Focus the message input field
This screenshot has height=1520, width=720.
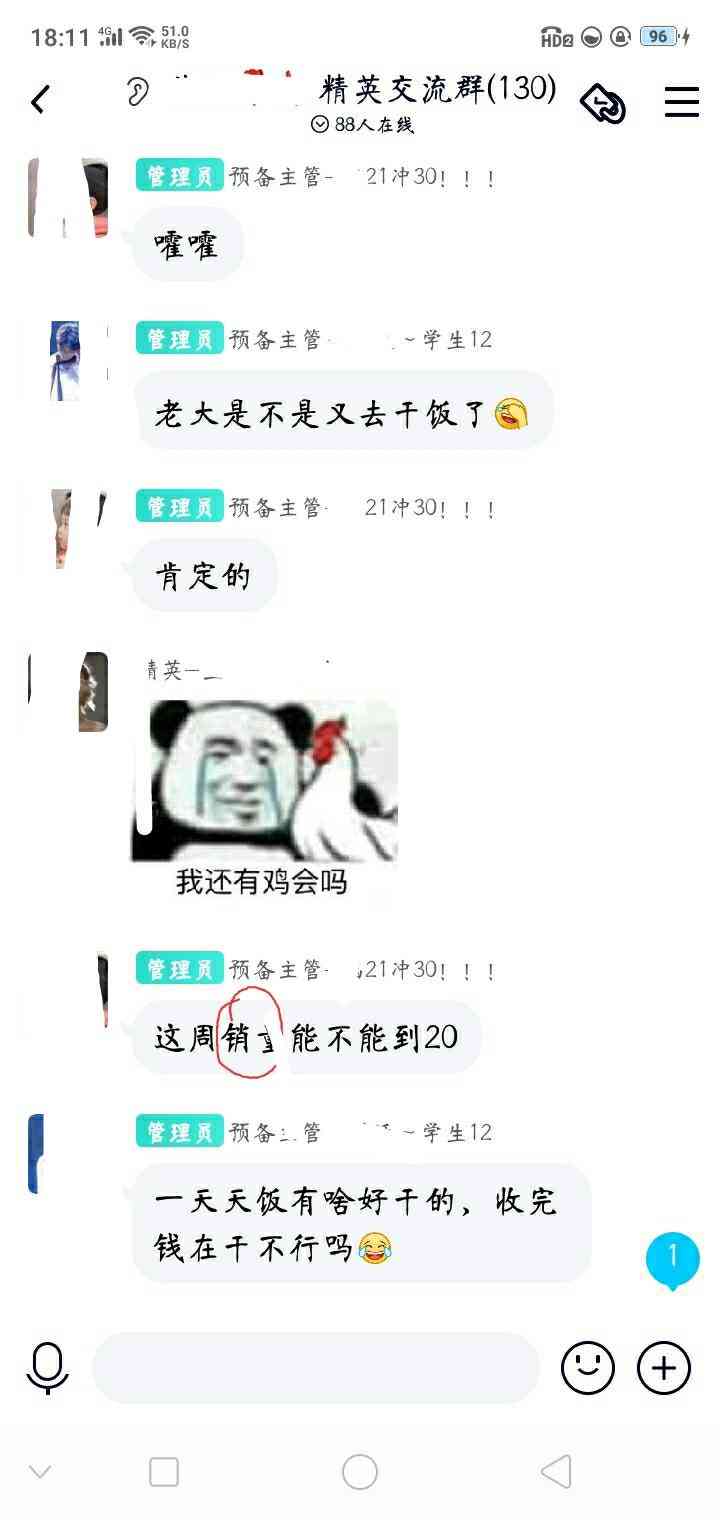[315, 1367]
